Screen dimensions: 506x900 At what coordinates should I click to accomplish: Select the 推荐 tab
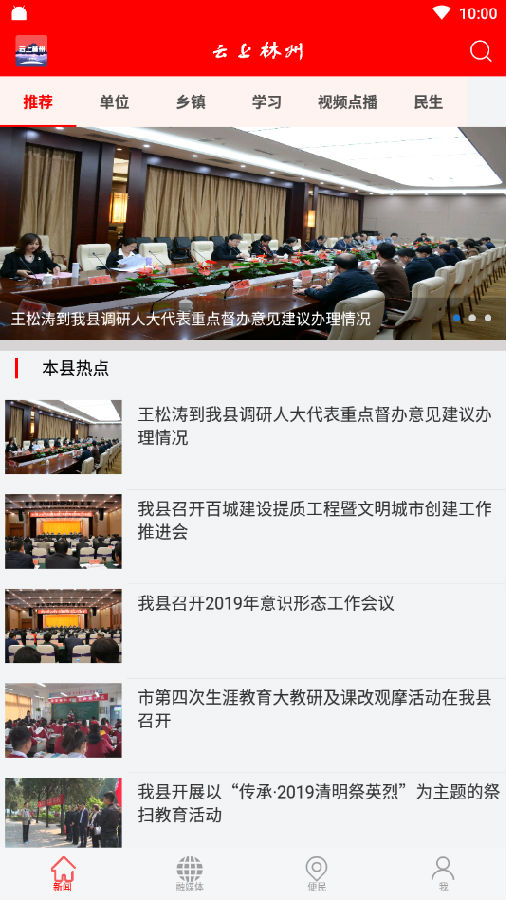38,102
